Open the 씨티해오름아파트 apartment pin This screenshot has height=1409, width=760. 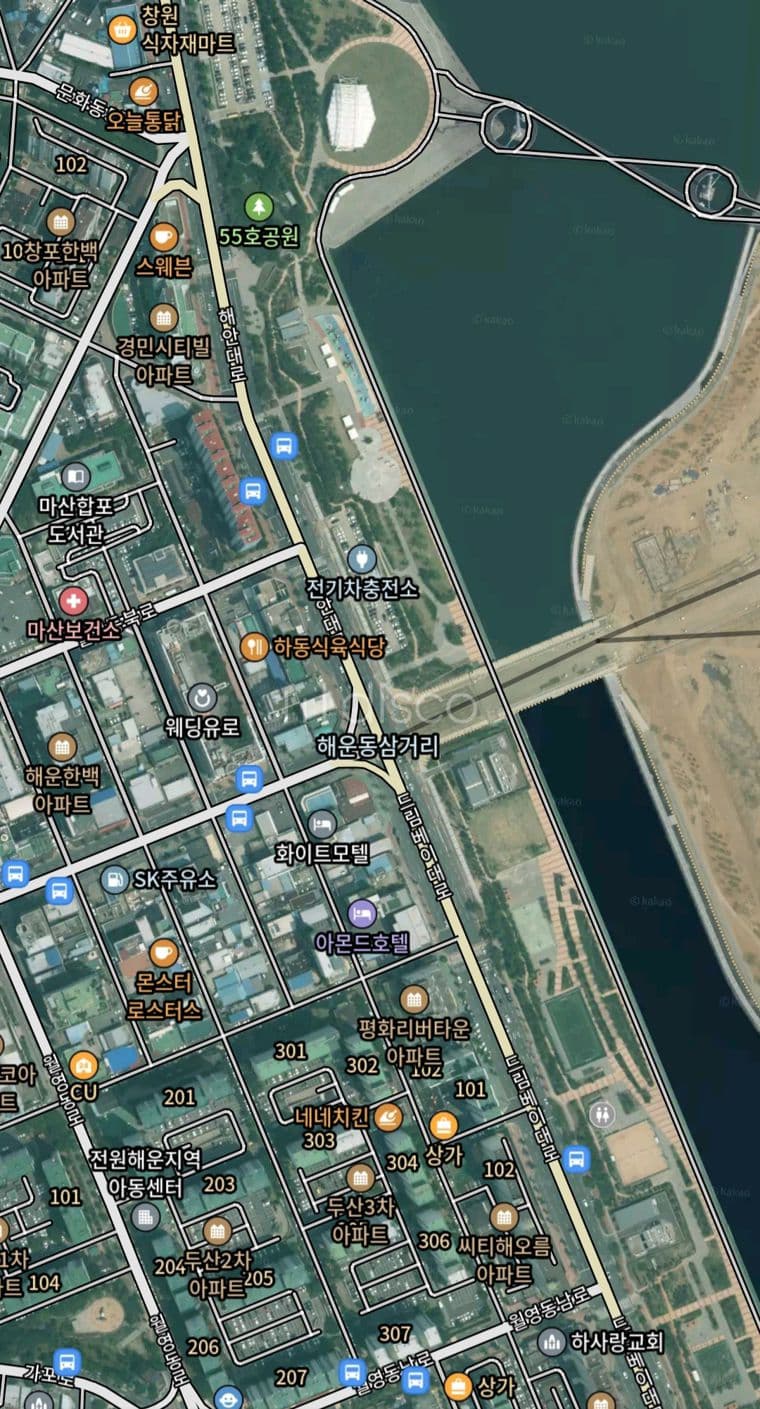coord(504,1216)
